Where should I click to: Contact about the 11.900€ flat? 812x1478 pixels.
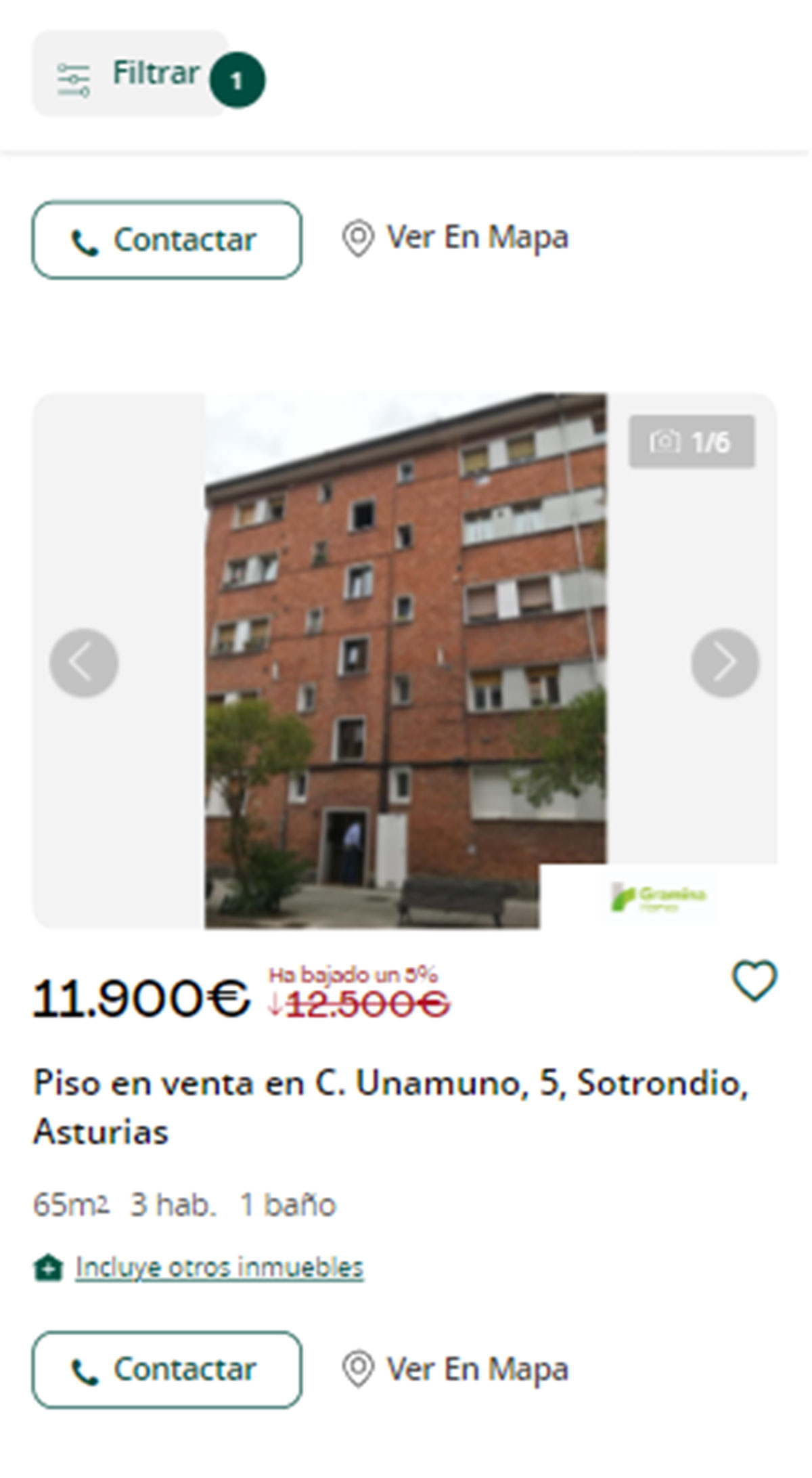(166, 1370)
